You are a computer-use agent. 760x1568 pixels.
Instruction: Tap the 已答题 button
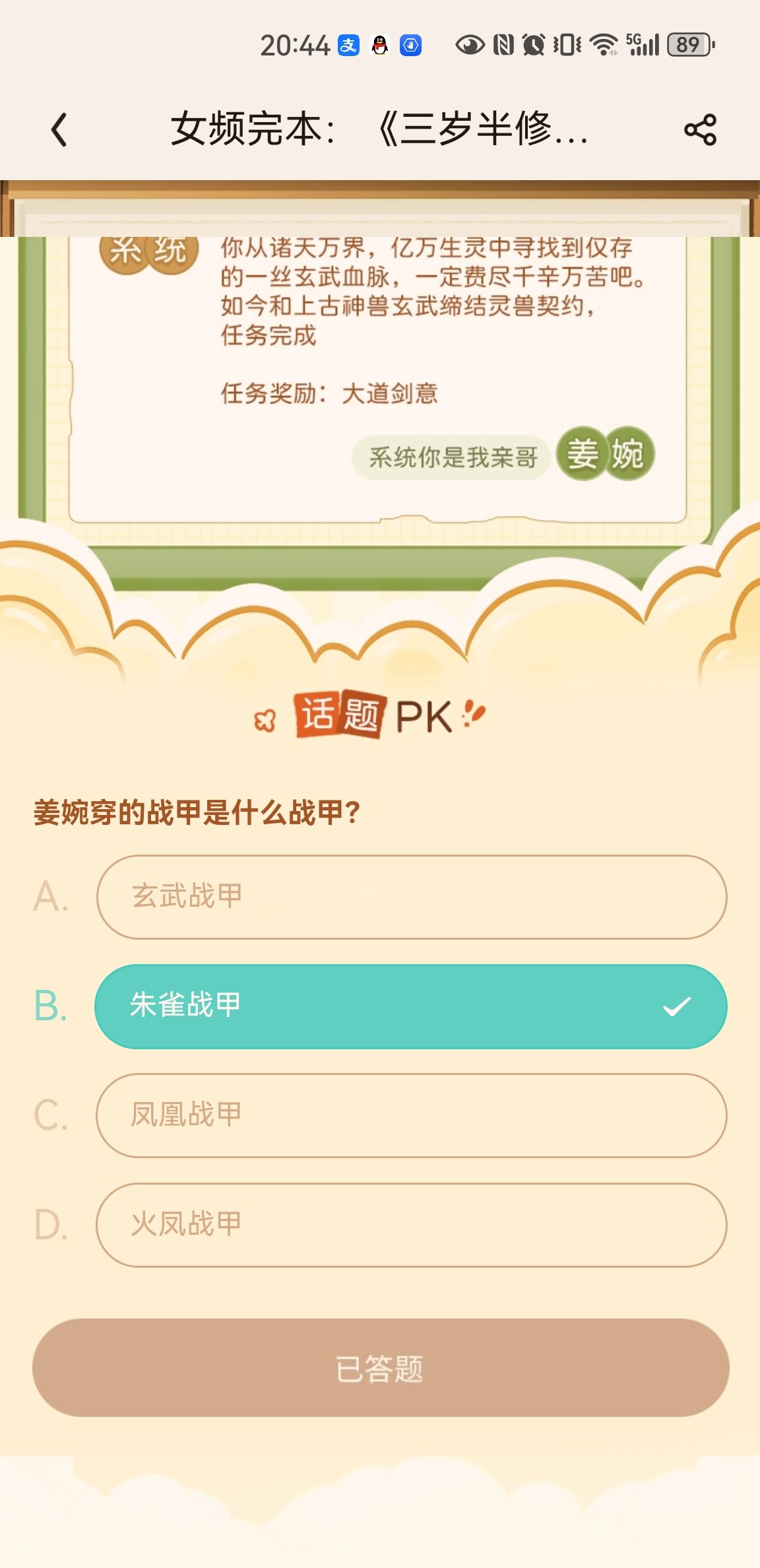tap(381, 1368)
